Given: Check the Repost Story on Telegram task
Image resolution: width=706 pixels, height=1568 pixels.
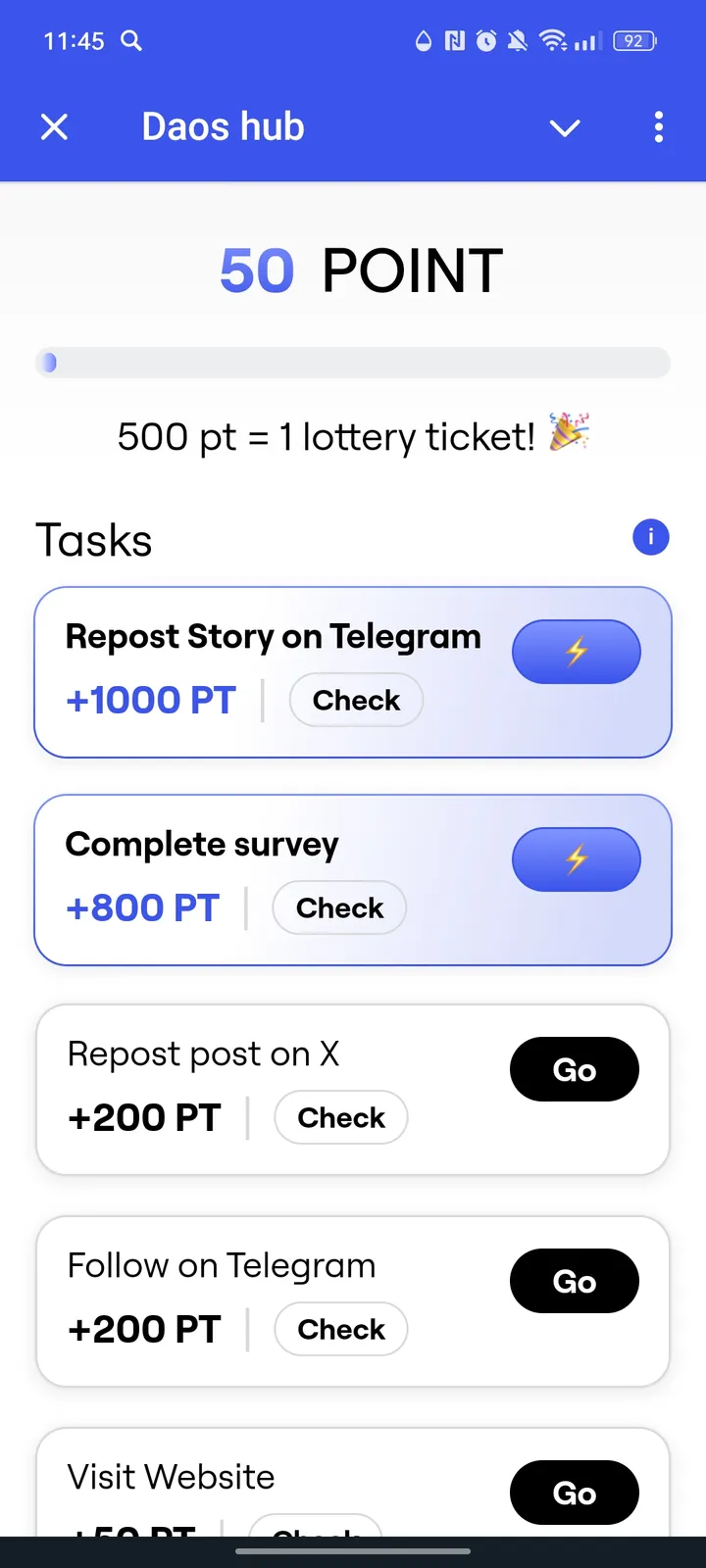Looking at the screenshot, I should click(x=356, y=700).
